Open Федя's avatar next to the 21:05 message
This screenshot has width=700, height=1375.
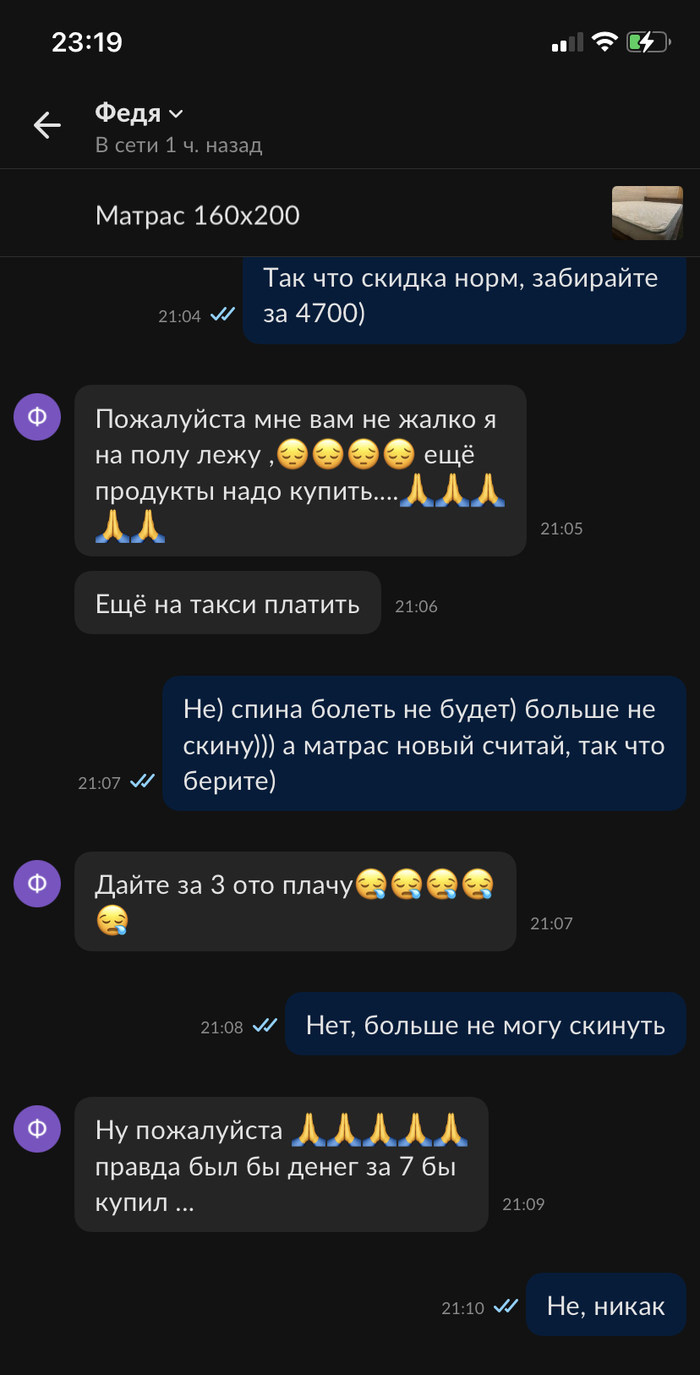click(37, 416)
